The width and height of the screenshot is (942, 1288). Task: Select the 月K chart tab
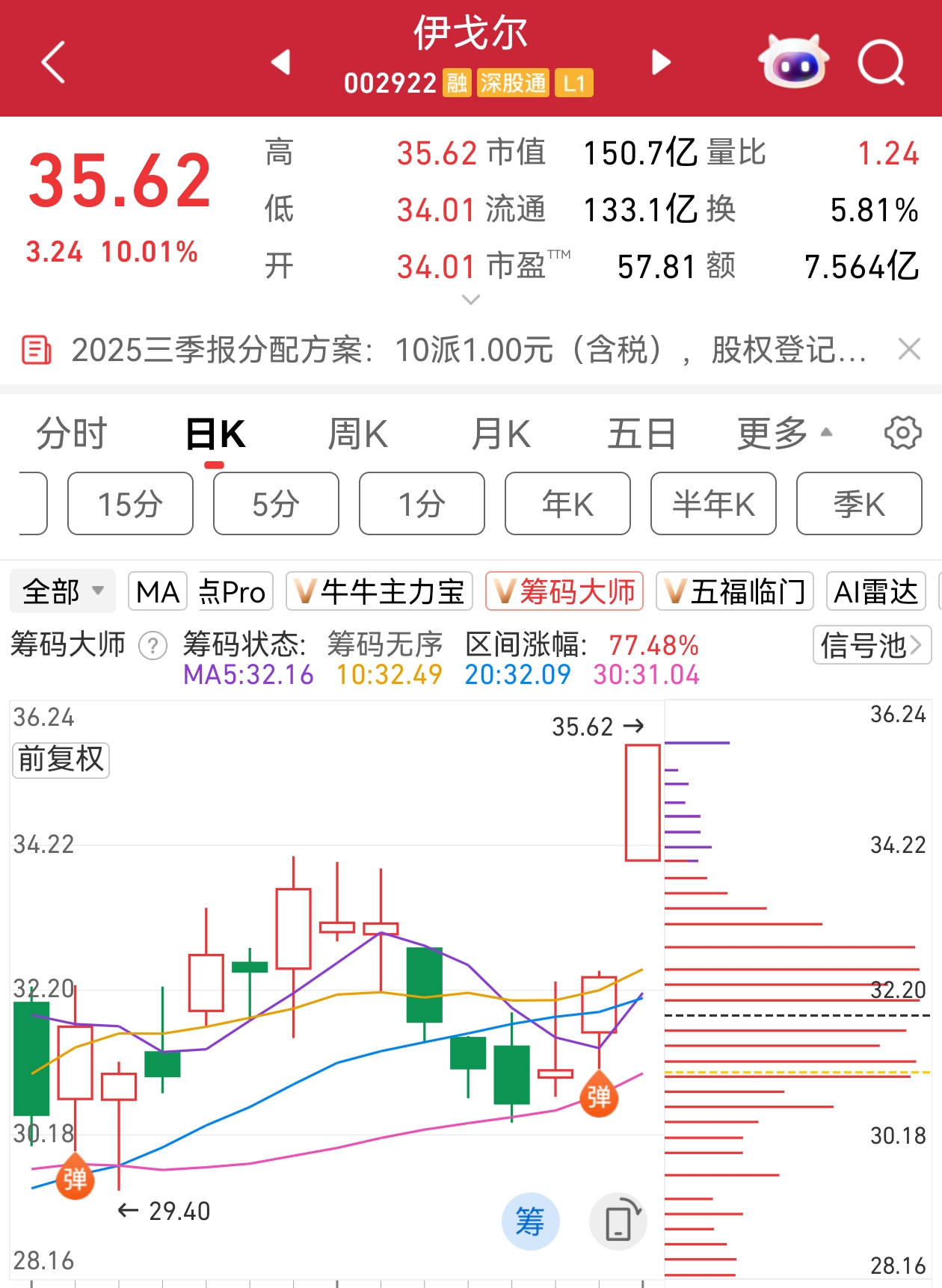pos(500,434)
